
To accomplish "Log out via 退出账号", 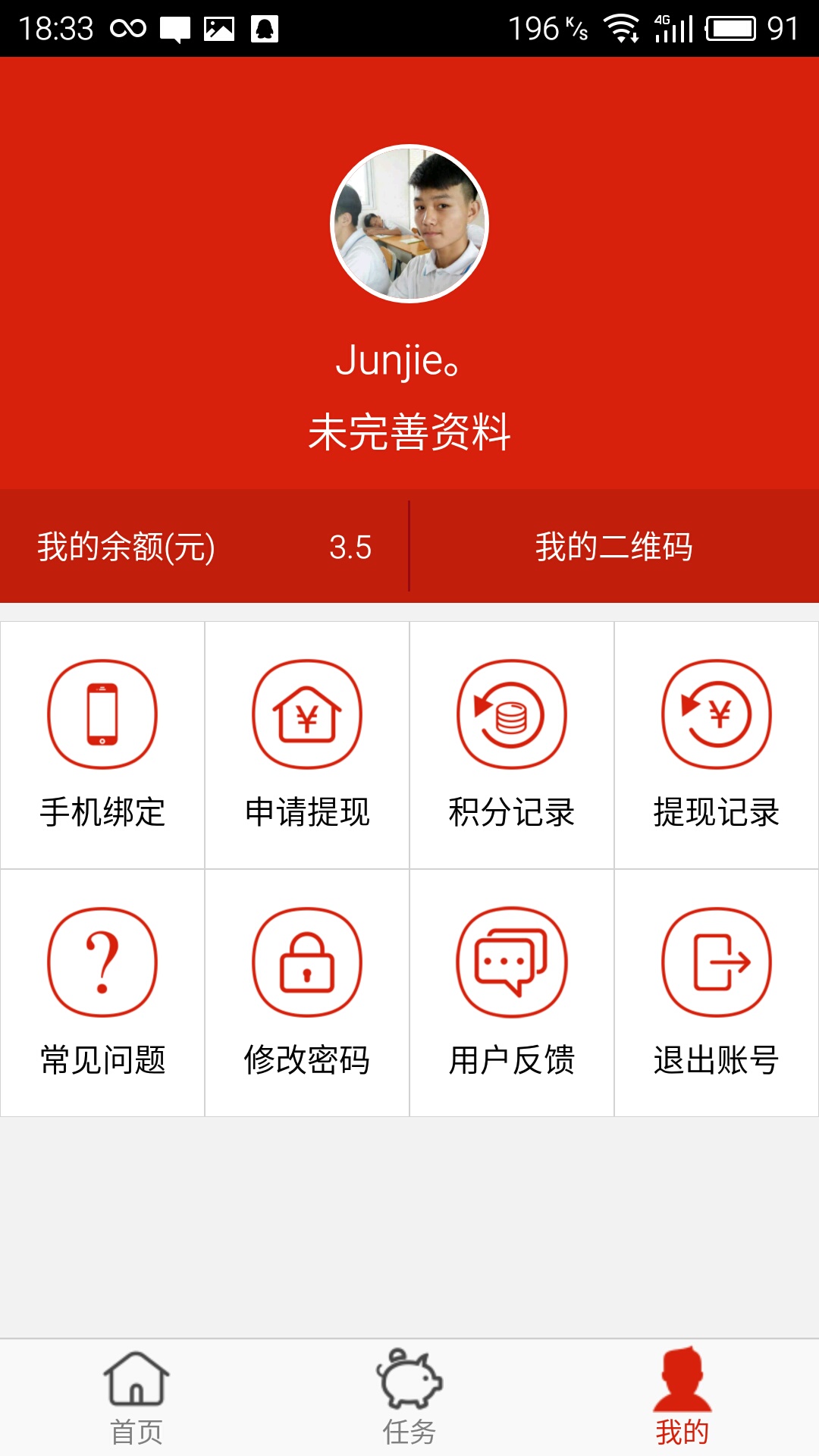I will 717,992.
